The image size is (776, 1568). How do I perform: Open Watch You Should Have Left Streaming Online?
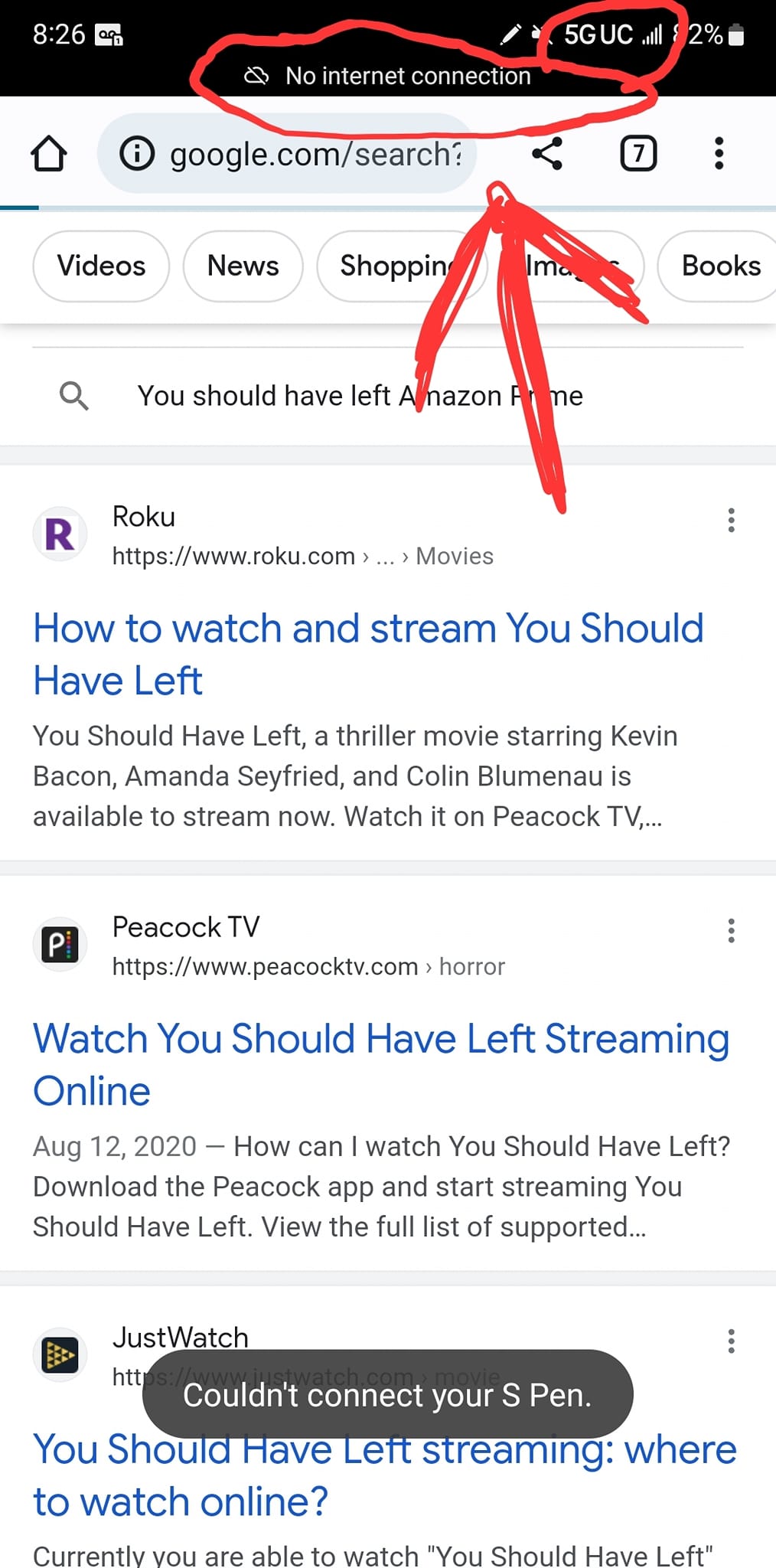point(381,1064)
